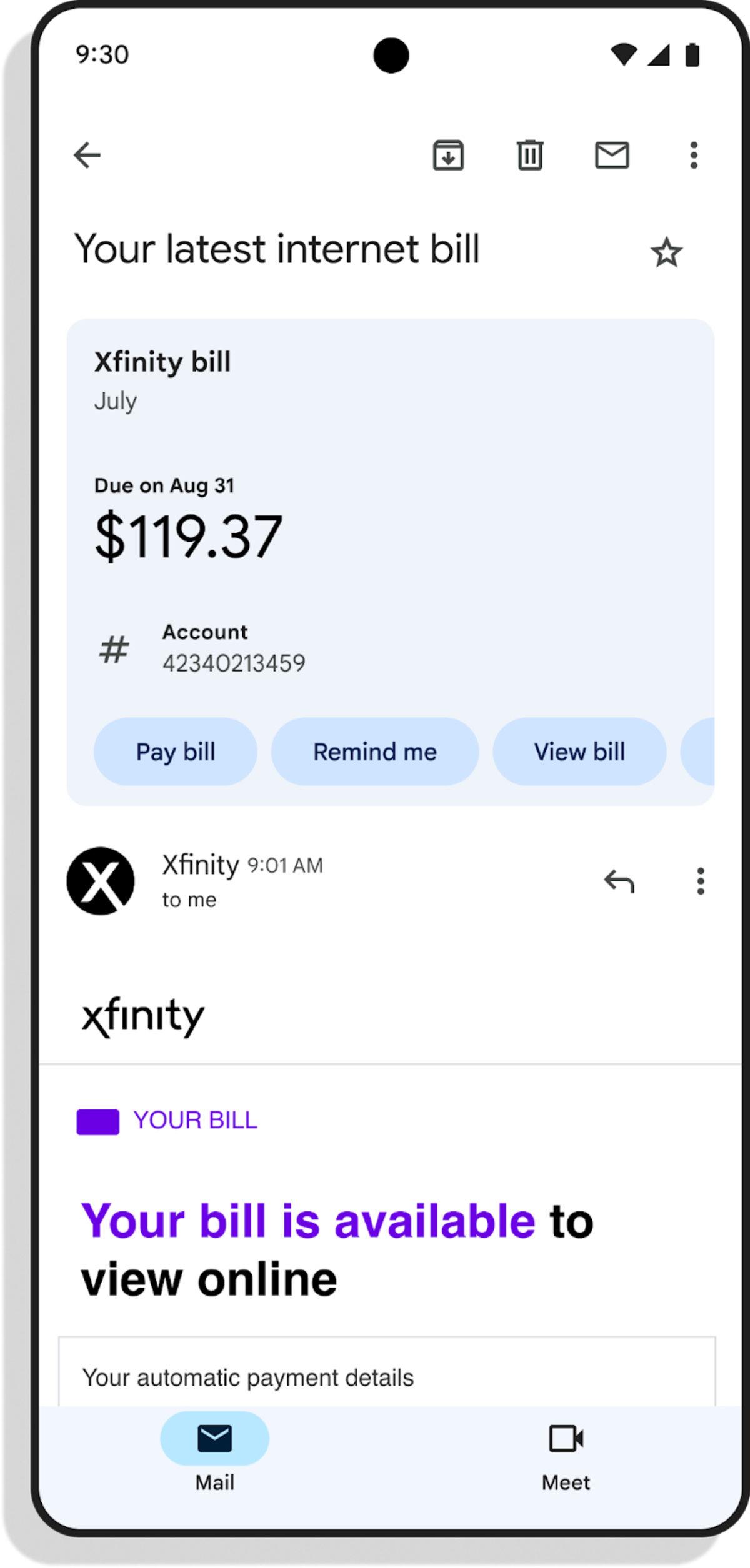The image size is (750, 1568).
Task: Reply to the Xfinity message
Action: [x=619, y=881]
